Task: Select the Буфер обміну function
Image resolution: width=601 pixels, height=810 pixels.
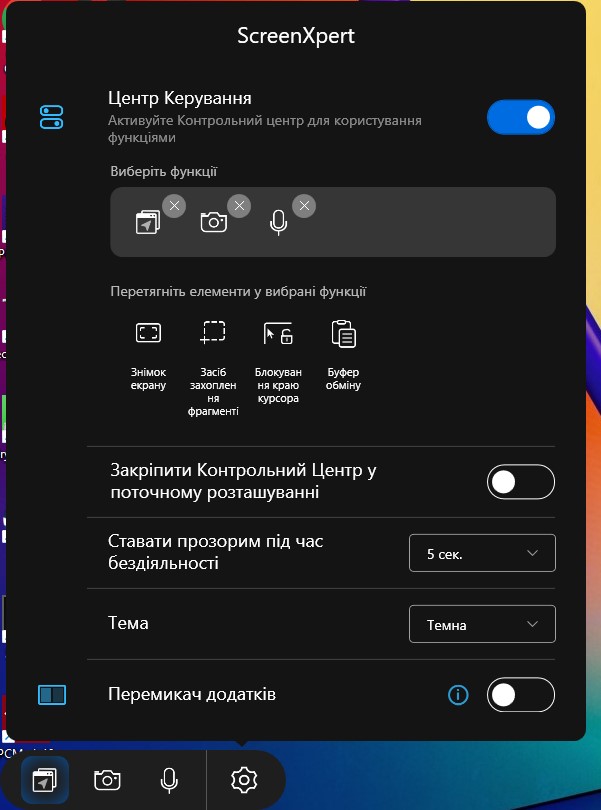Action: [343, 355]
